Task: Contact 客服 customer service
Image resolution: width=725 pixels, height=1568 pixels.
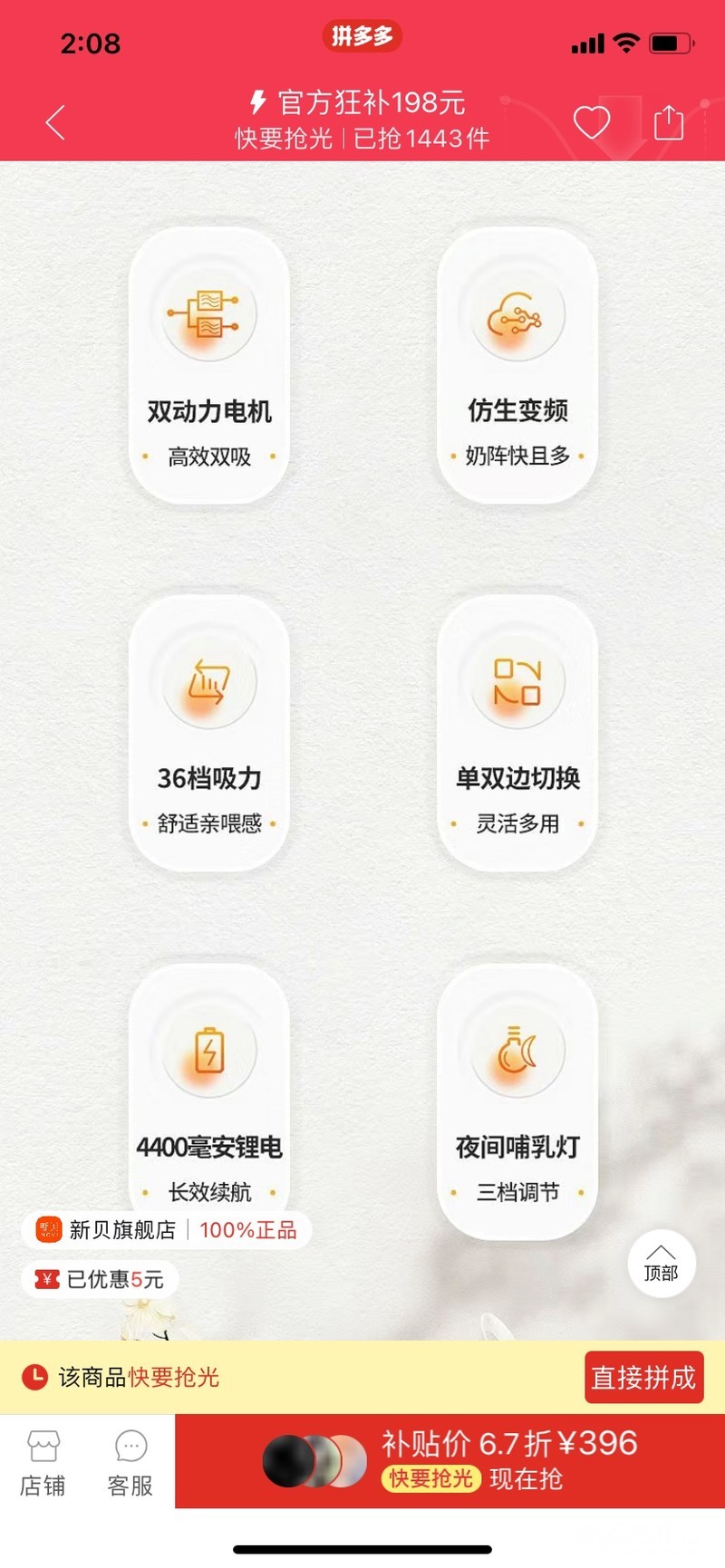Action: point(130,1462)
